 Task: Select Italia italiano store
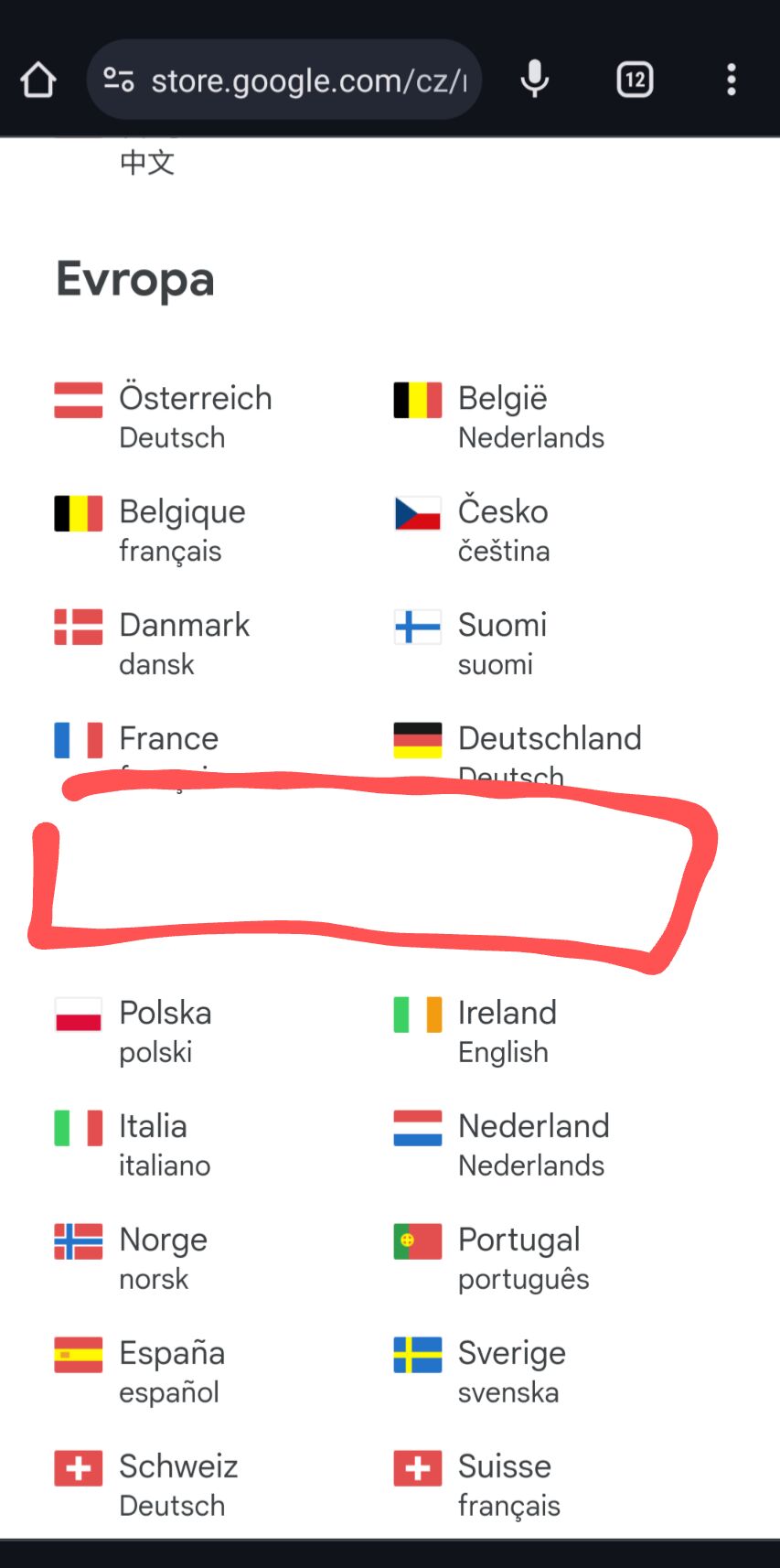[x=134, y=1145]
